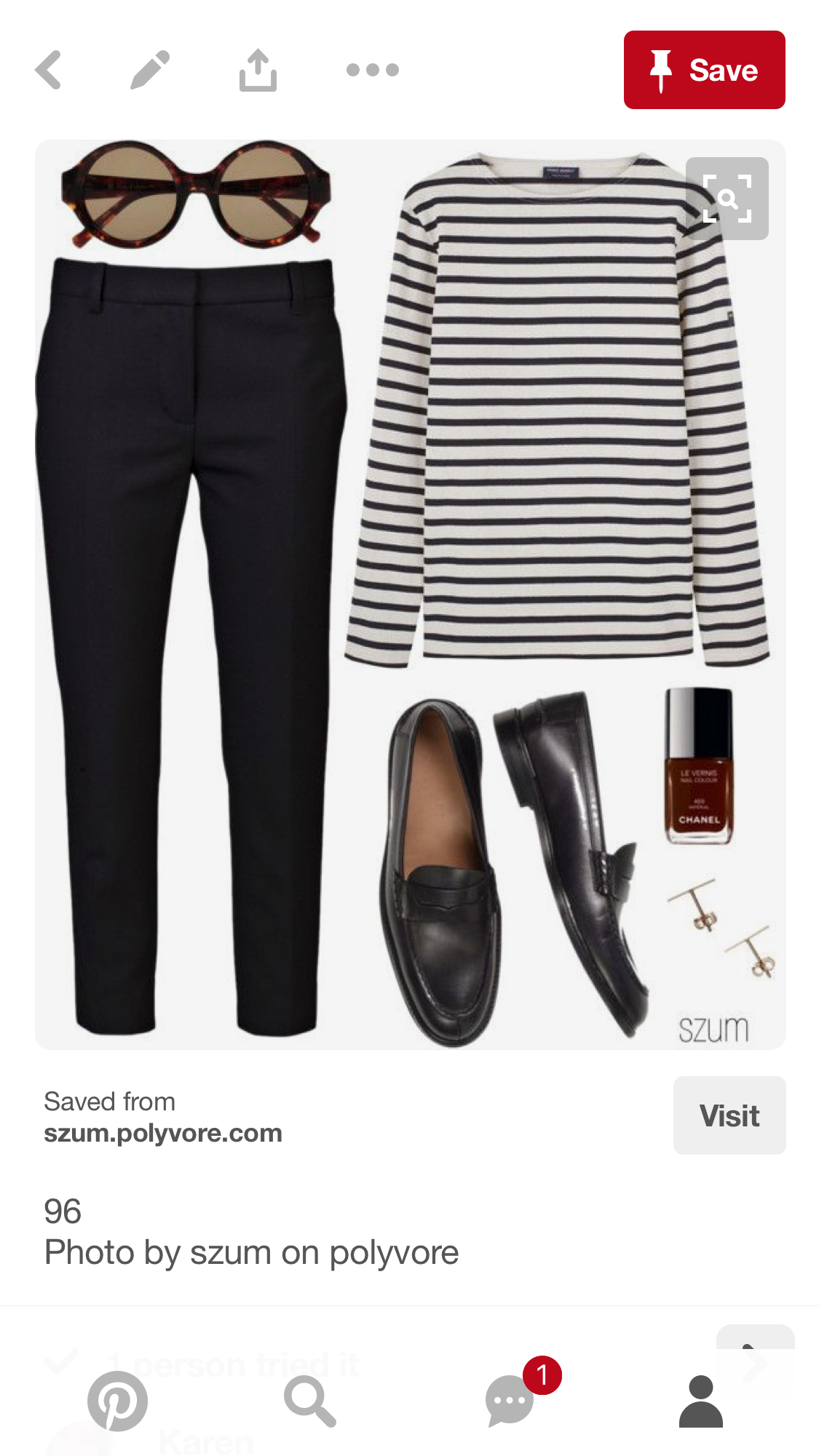This screenshot has height=1456, width=819.
Task: Save this pin to a board
Action: click(x=704, y=70)
